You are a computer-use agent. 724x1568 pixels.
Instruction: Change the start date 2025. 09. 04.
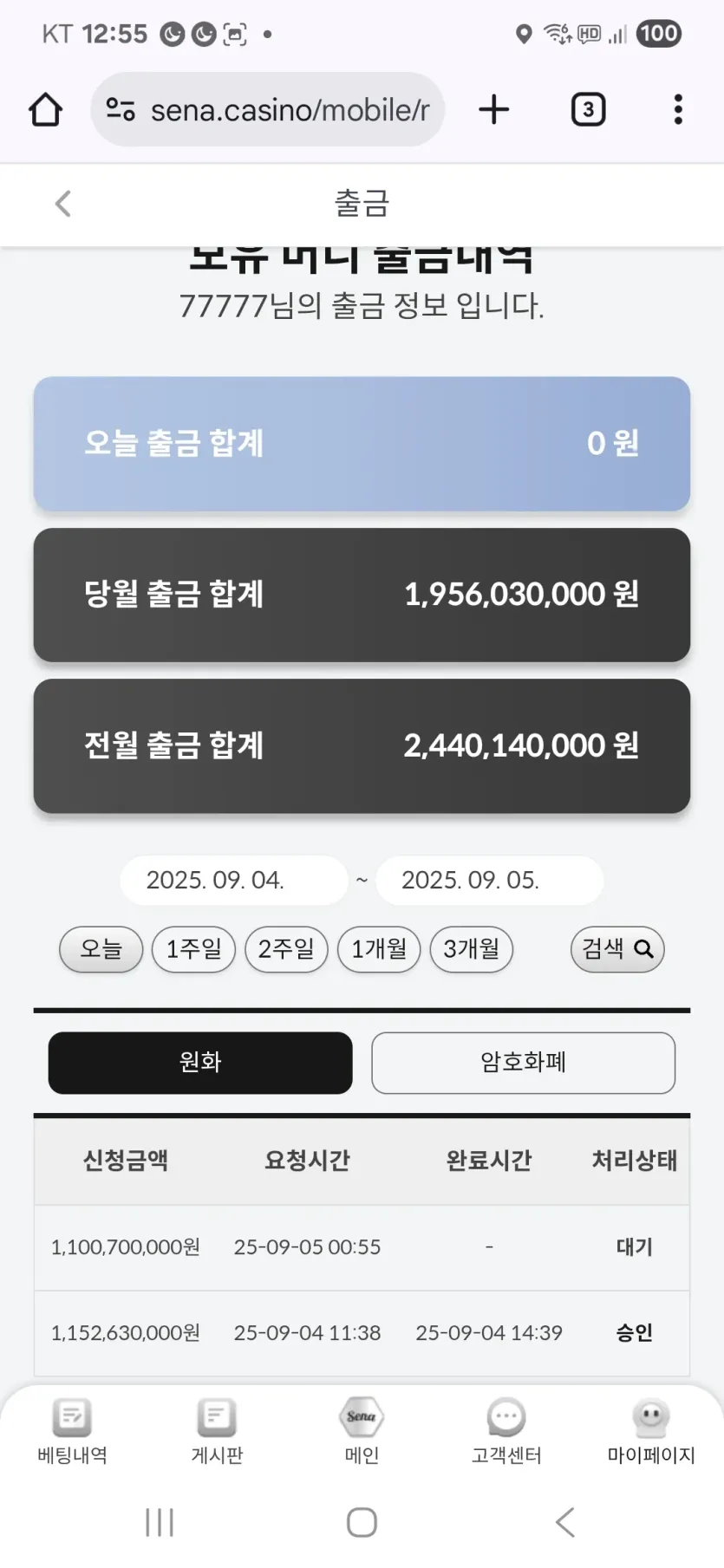coord(234,880)
